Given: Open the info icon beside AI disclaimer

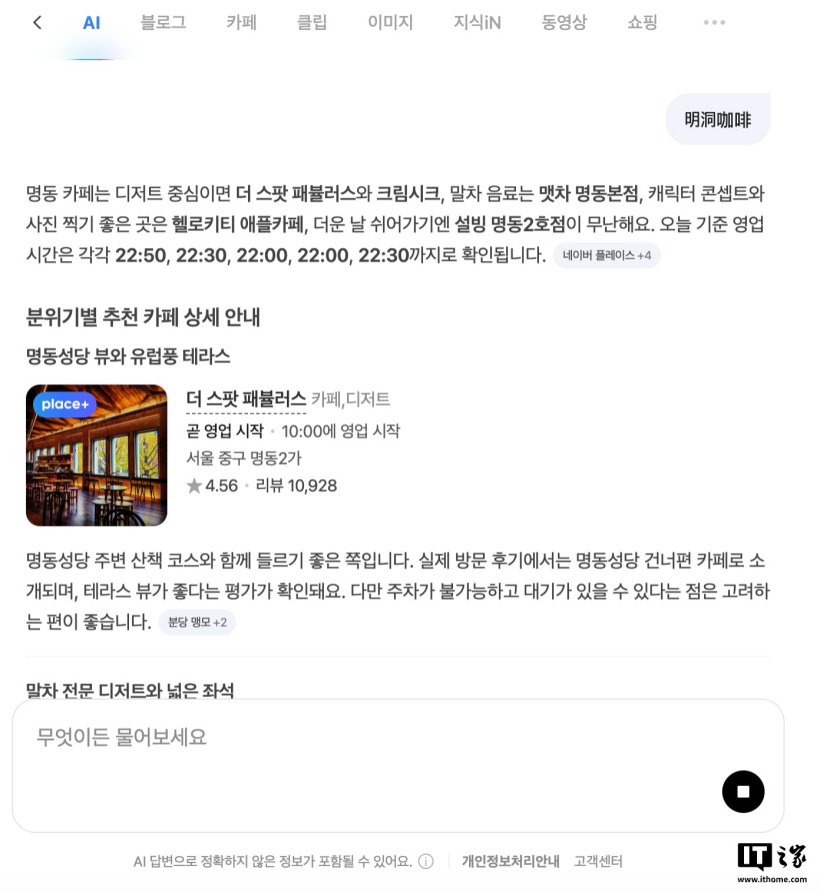Looking at the screenshot, I should click(x=426, y=861).
